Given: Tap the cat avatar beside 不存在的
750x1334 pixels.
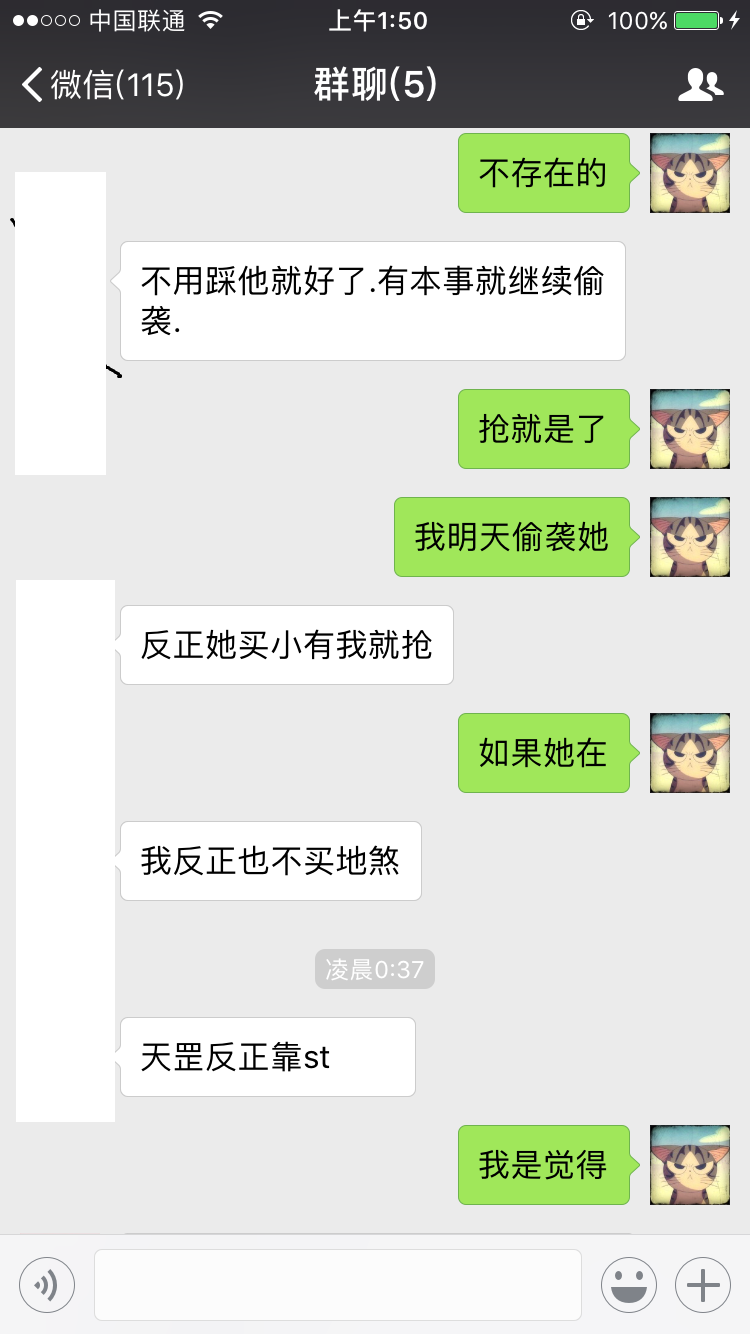Looking at the screenshot, I should pos(690,173).
